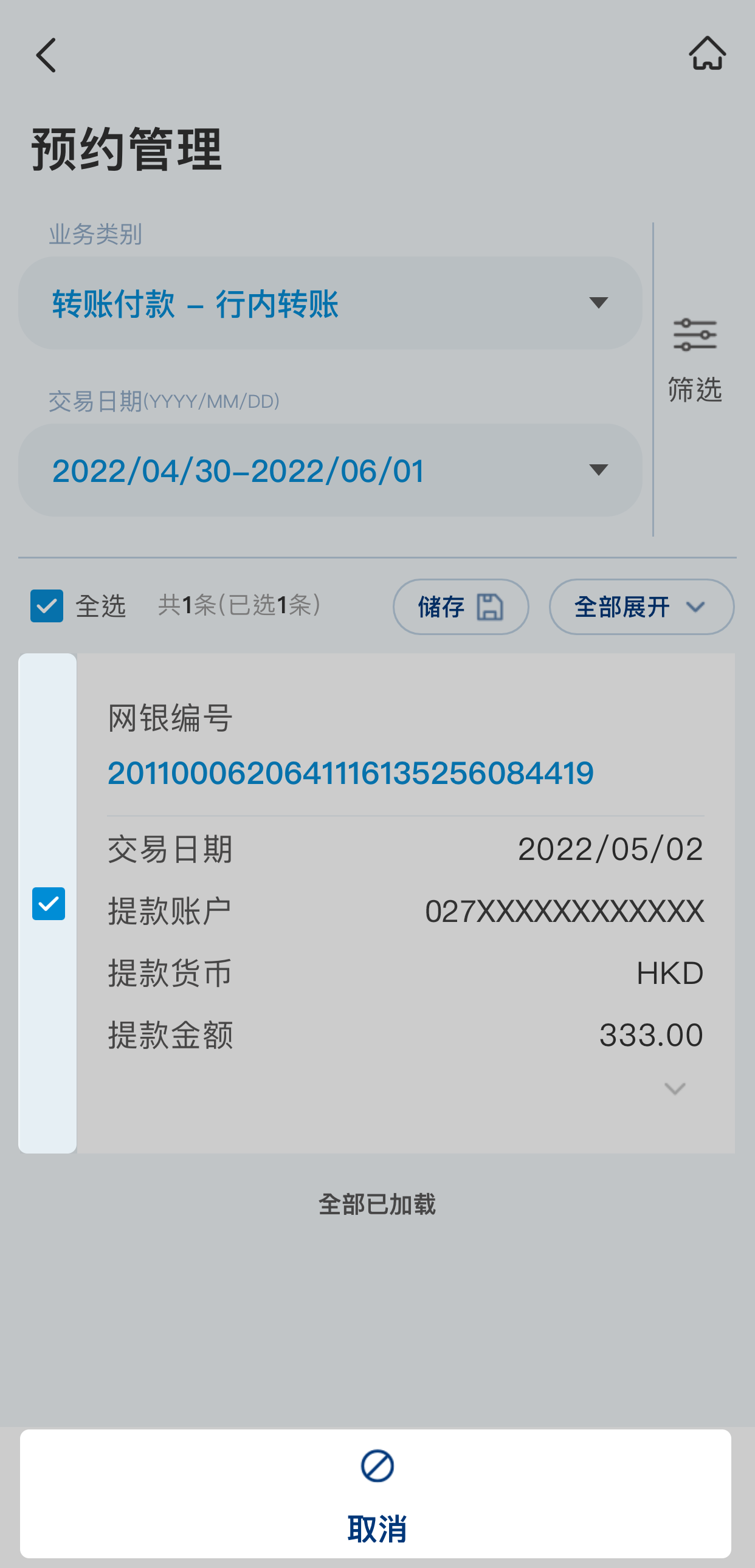The image size is (755, 1568).
Task: Uncheck the 全选 select-all checkbox
Action: point(47,606)
